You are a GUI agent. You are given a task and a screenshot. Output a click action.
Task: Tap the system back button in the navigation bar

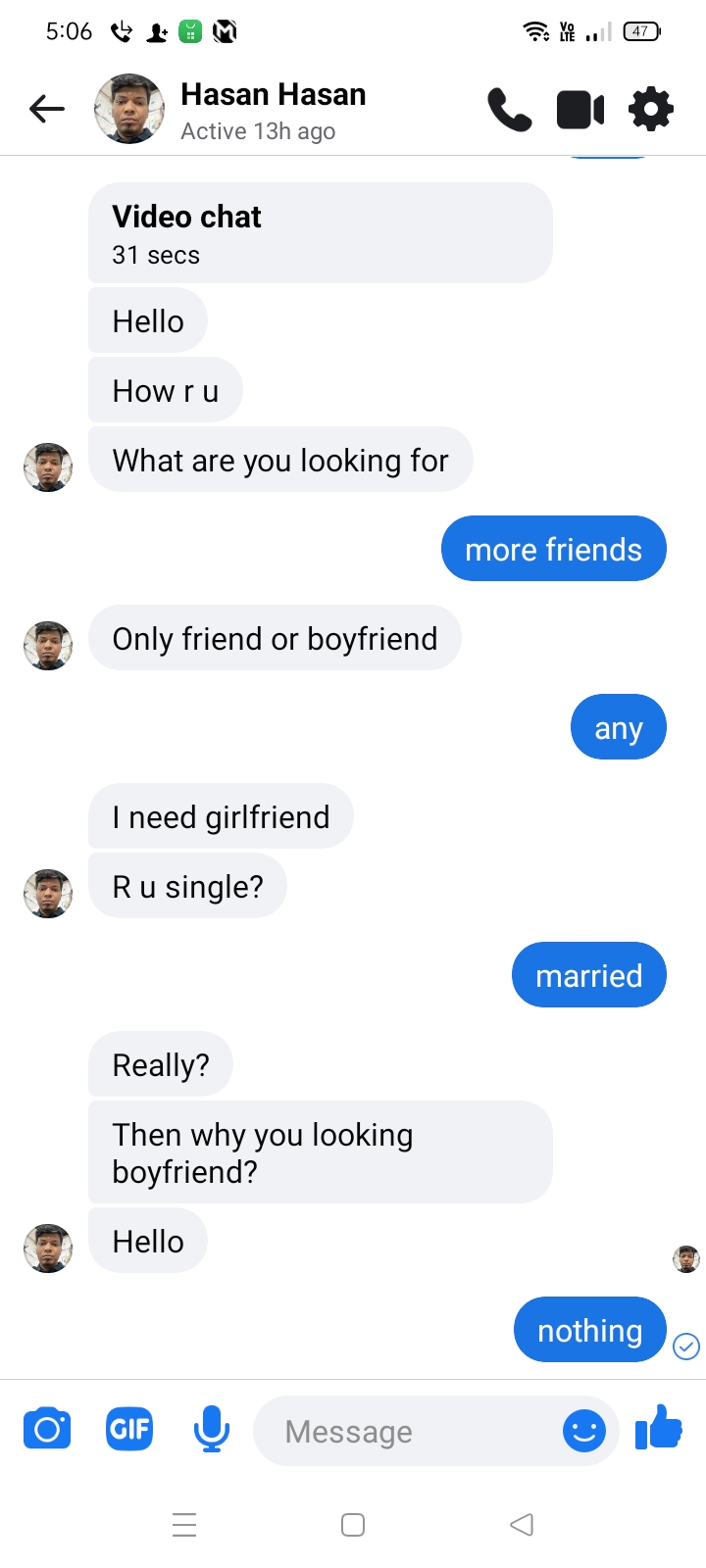522,1525
